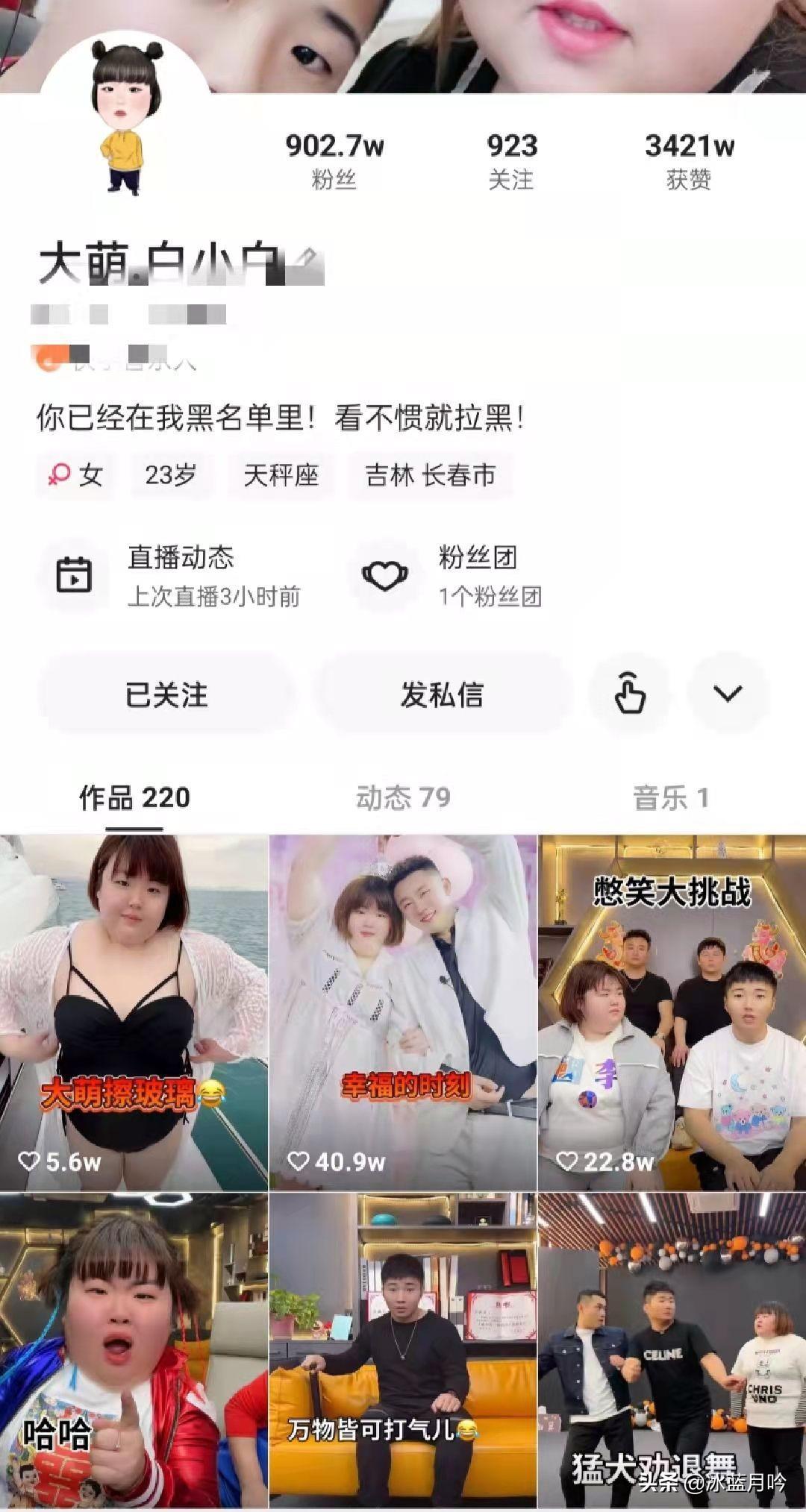Open the 憋笑大挑战 video
The width and height of the screenshot is (806, 1512).
pyautogui.click(x=672, y=1011)
